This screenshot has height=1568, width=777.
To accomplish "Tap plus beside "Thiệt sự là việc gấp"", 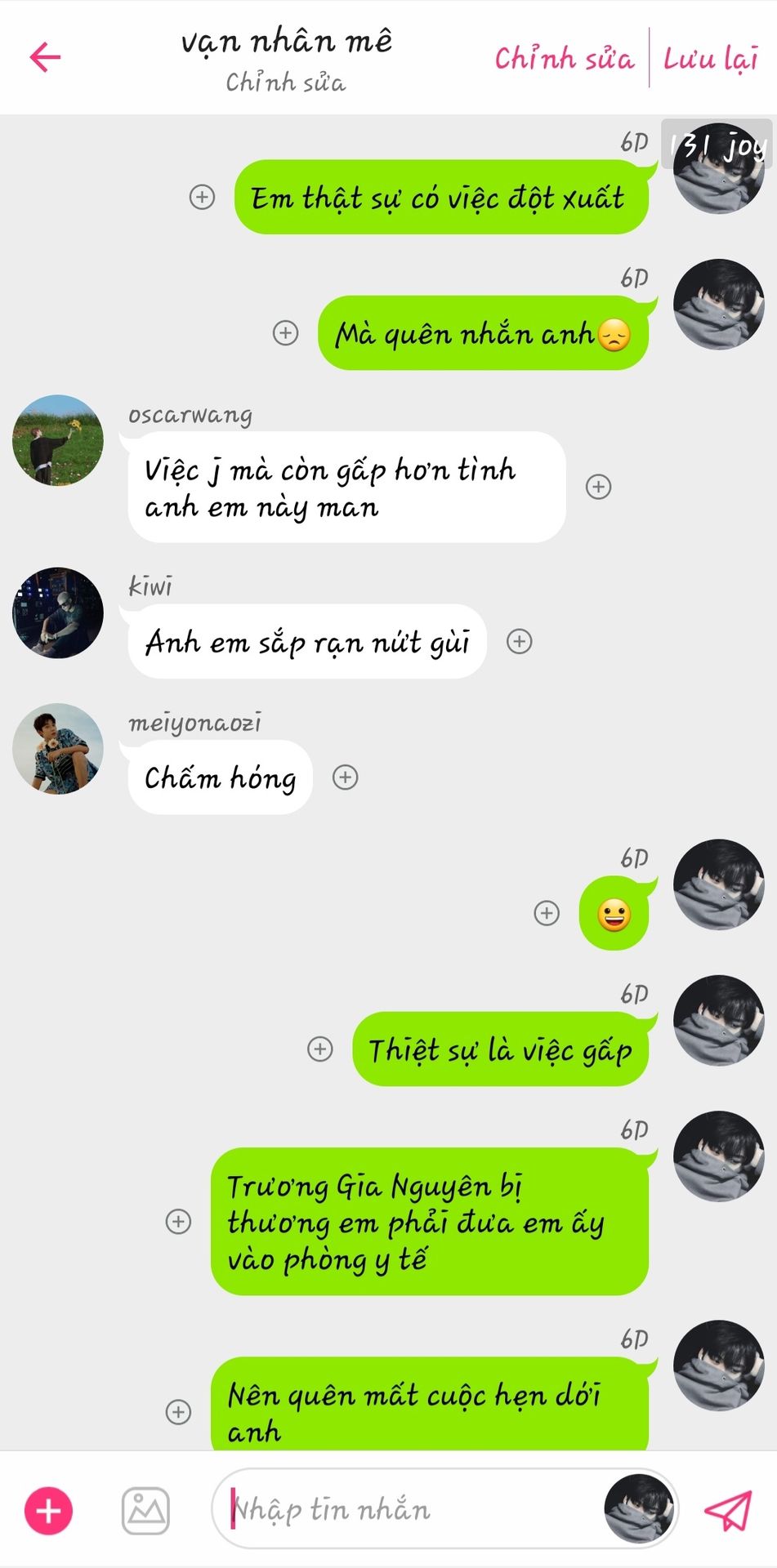I will [x=319, y=1049].
